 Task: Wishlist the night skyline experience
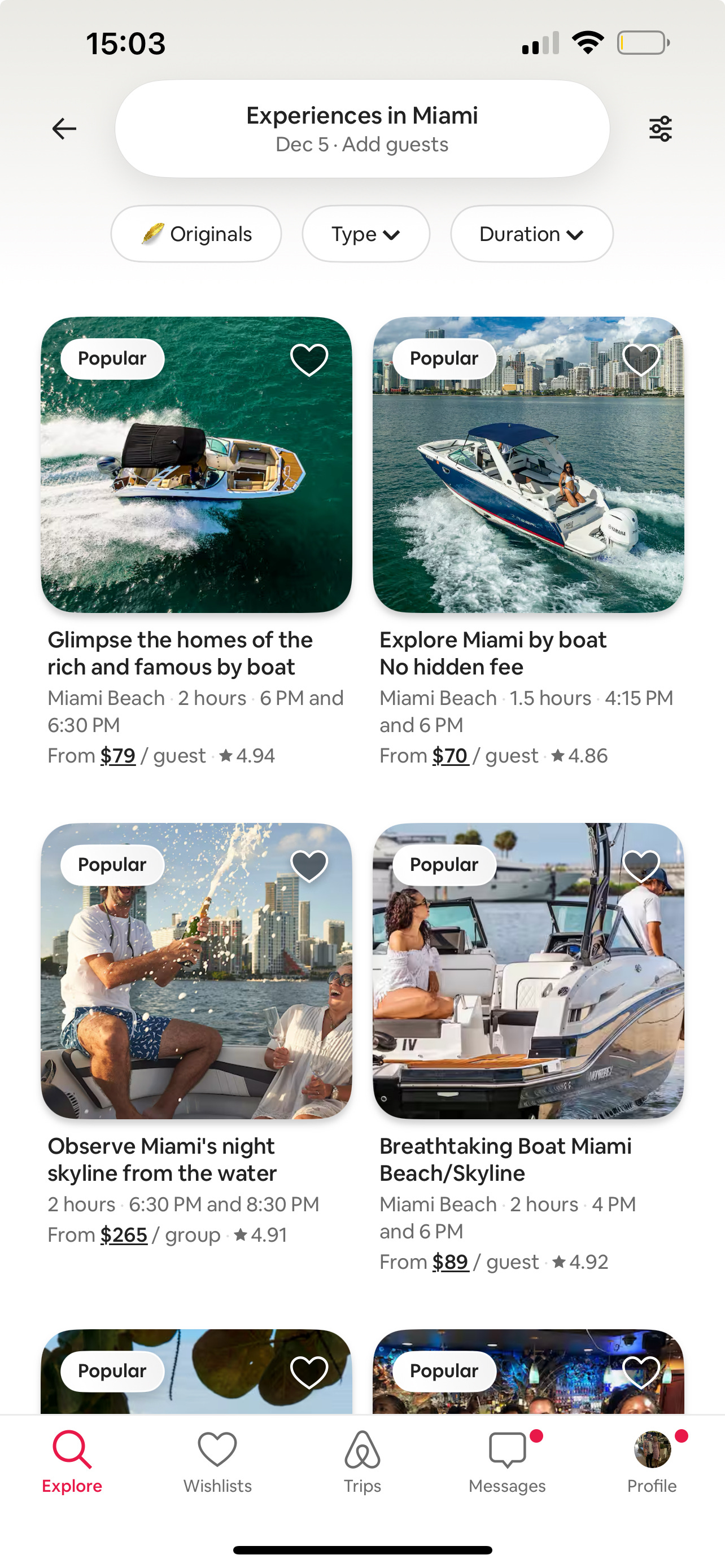pos(309,866)
